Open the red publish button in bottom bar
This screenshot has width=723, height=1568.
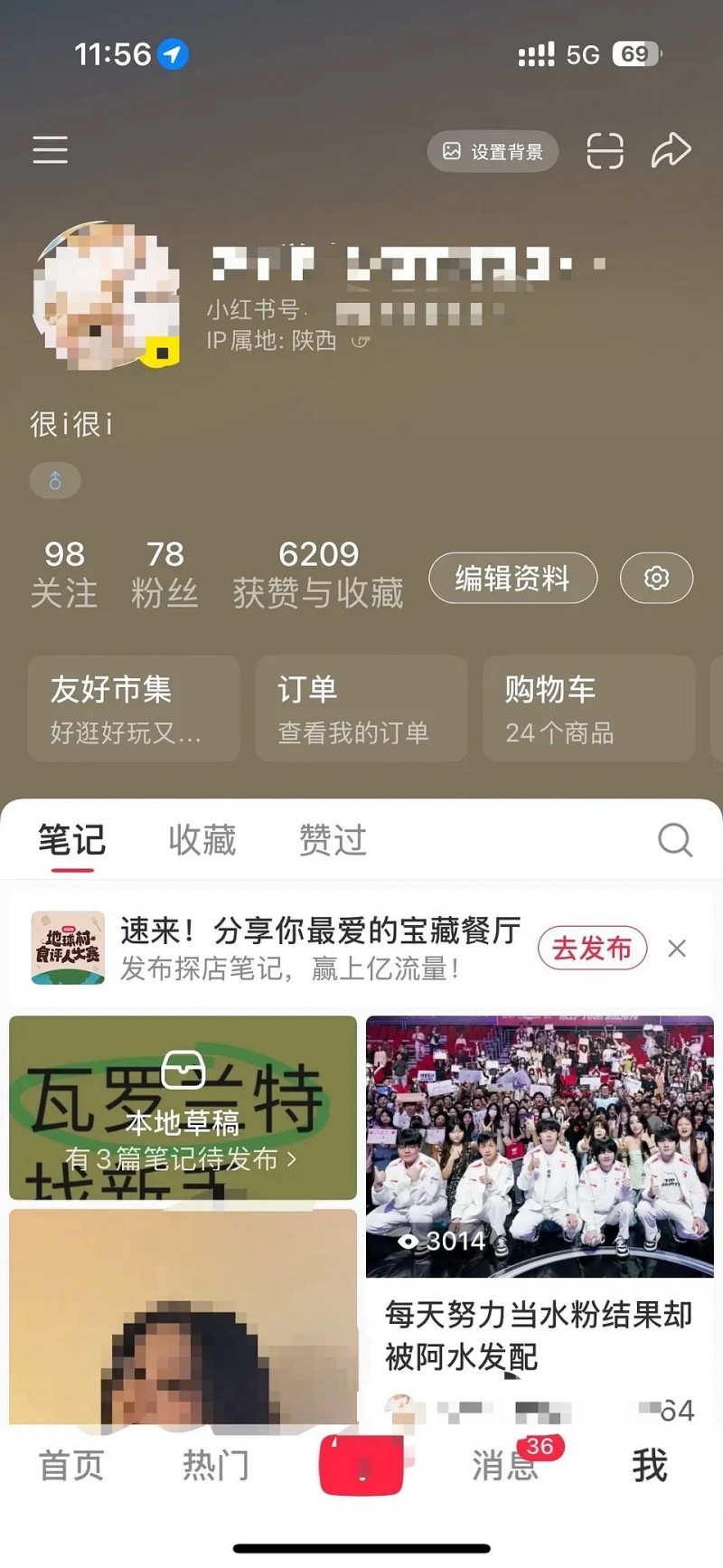click(x=361, y=1464)
